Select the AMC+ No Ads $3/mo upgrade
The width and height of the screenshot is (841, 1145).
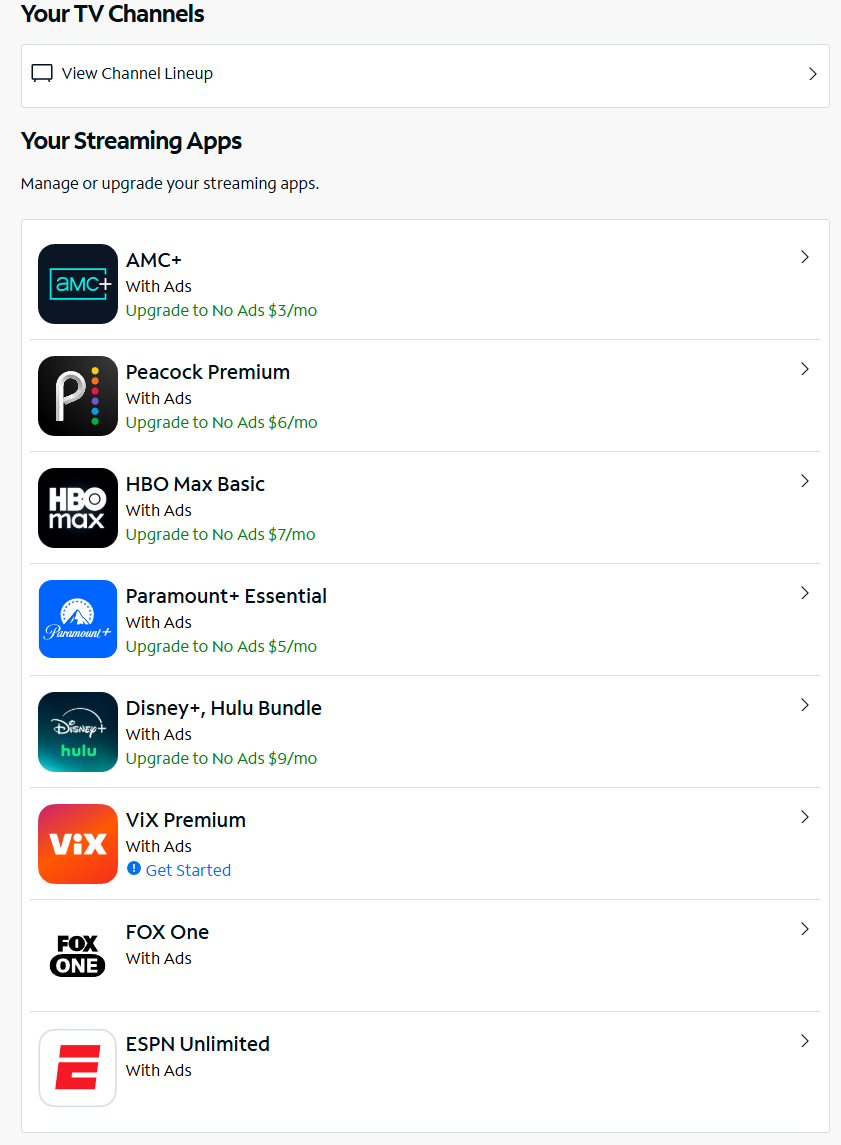[221, 311]
